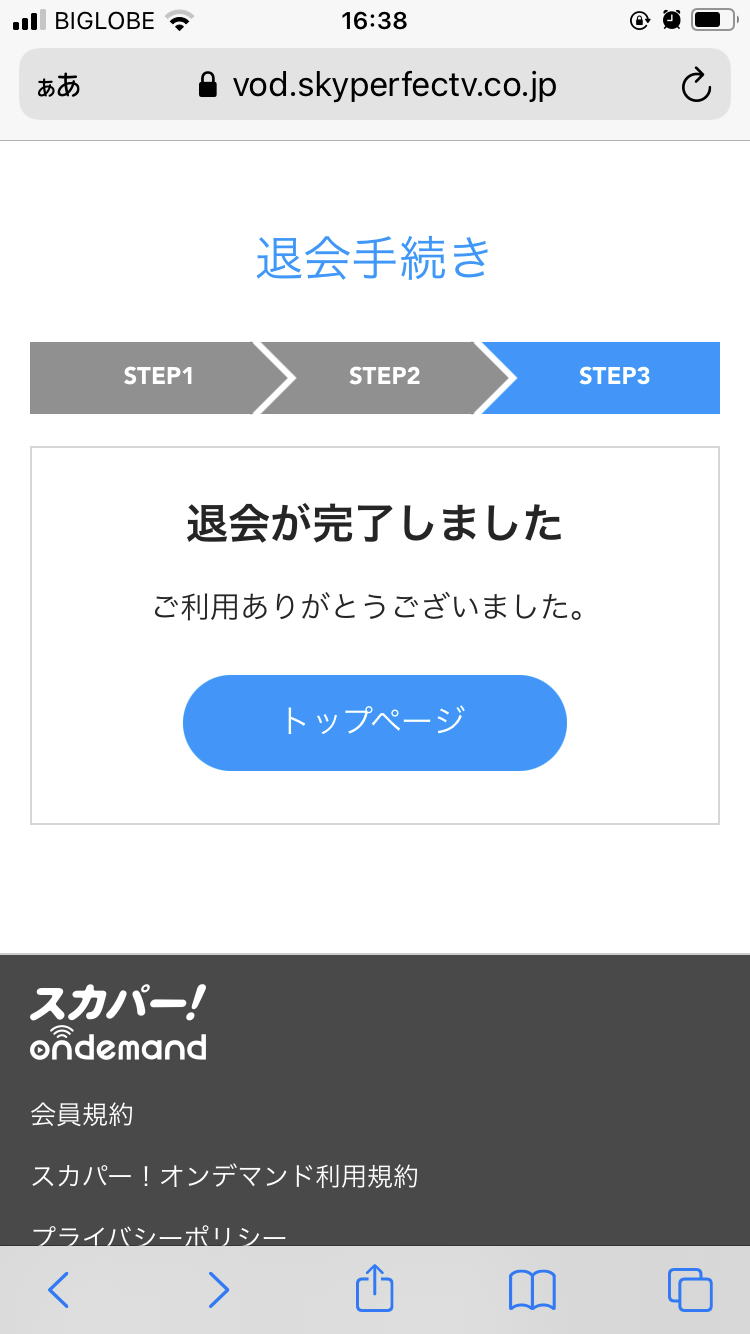Open the ぁあ reader settings menu

pos(58,86)
